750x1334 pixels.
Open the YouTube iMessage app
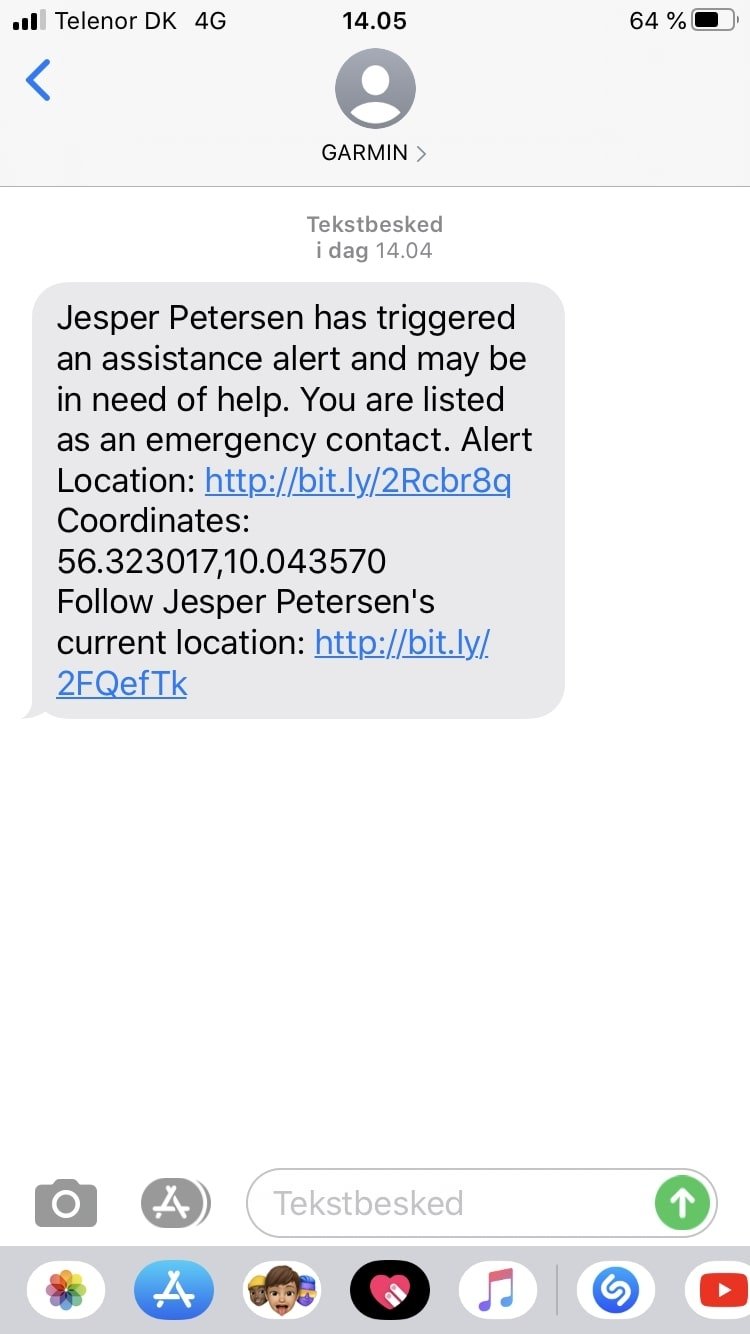click(718, 1291)
